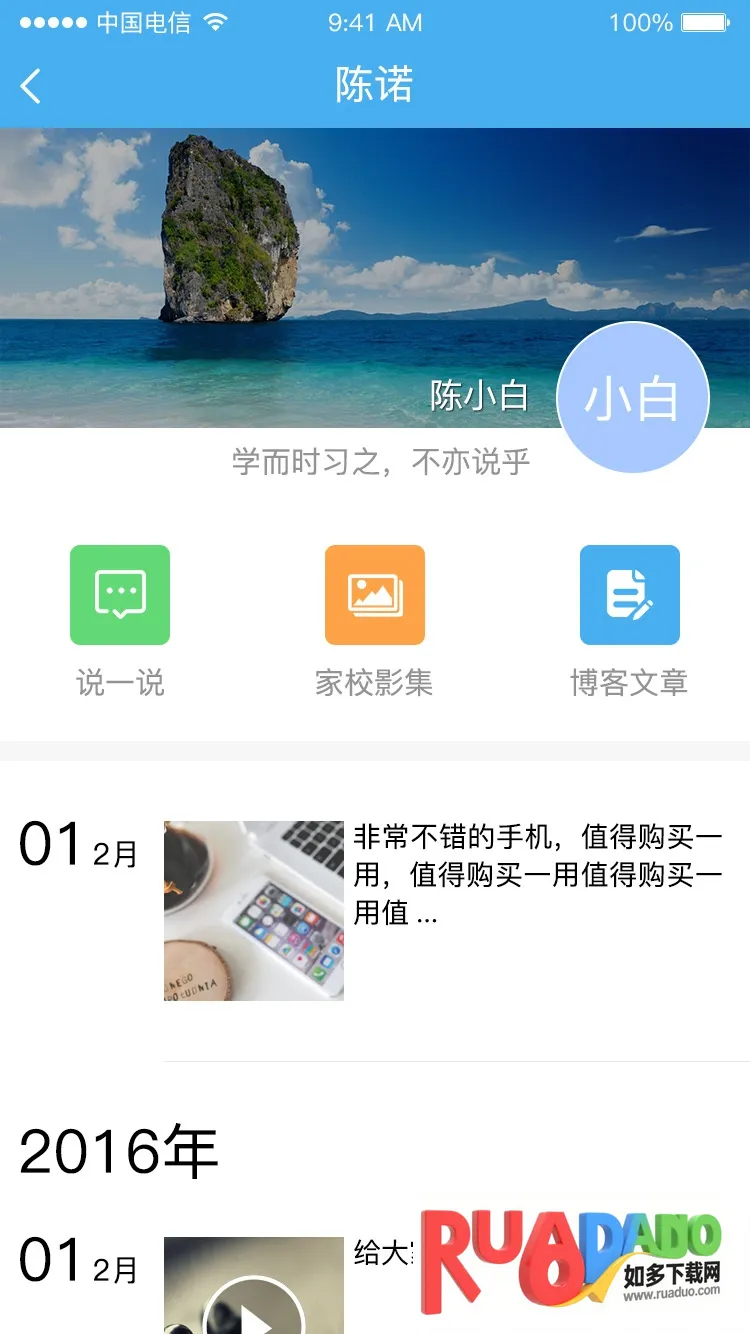Open the 家校影集 photo album
This screenshot has width=750, height=1334.
coord(375,595)
